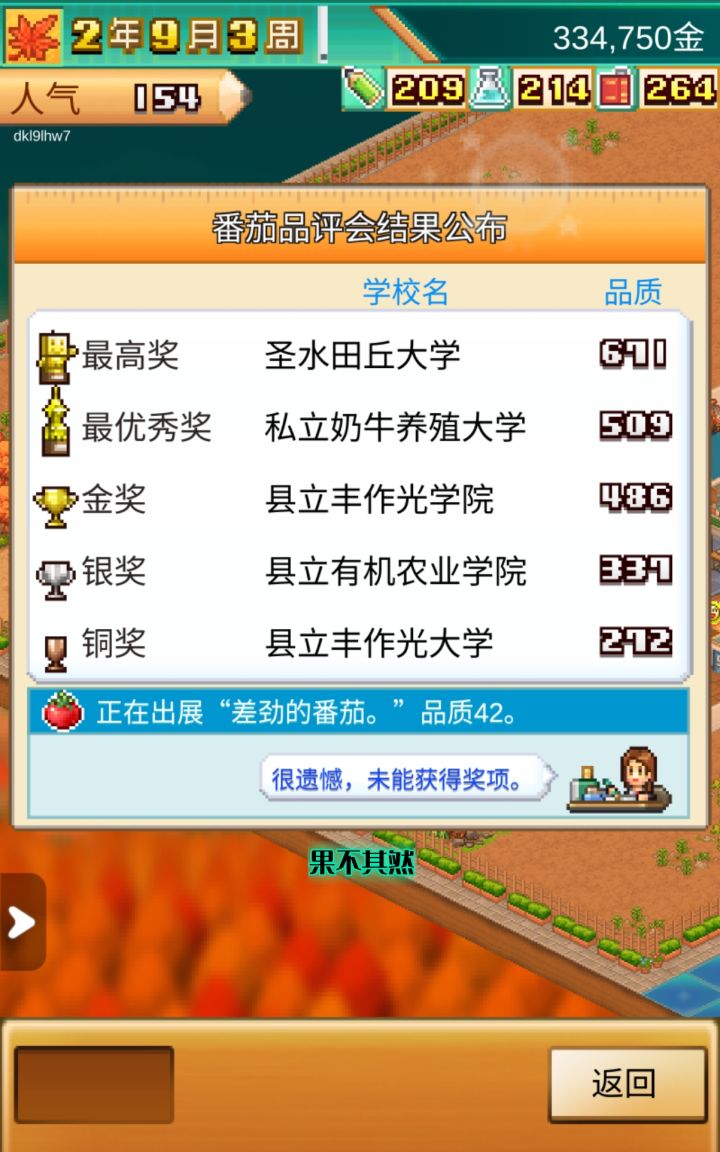Viewport: 720px width, 1152px height.
Task: Select the 最优秀奖 trophy icon
Action: [x=57, y=428]
